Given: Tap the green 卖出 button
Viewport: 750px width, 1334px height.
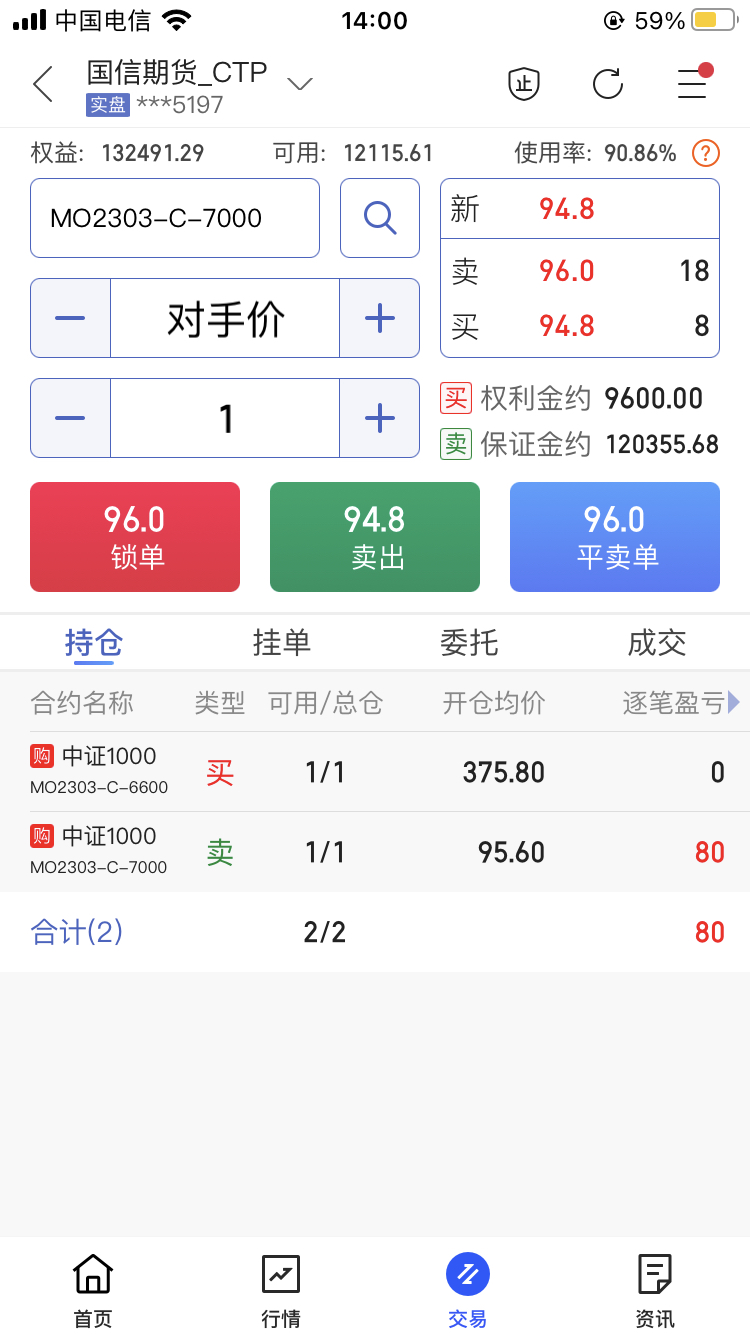Looking at the screenshot, I should click(375, 537).
